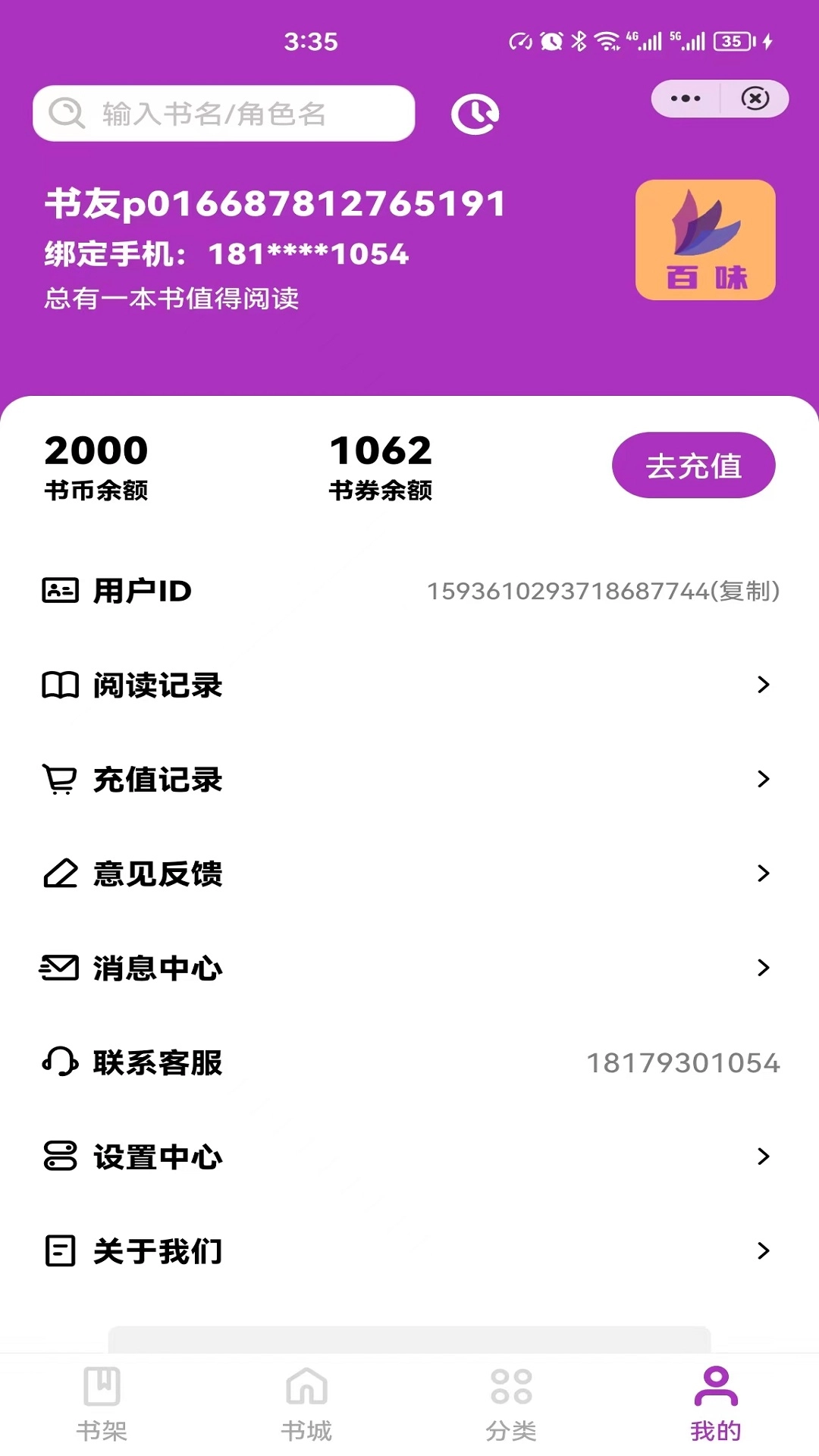Open the mini-program more options menu
Image resolution: width=819 pixels, height=1456 pixels.
685,98
